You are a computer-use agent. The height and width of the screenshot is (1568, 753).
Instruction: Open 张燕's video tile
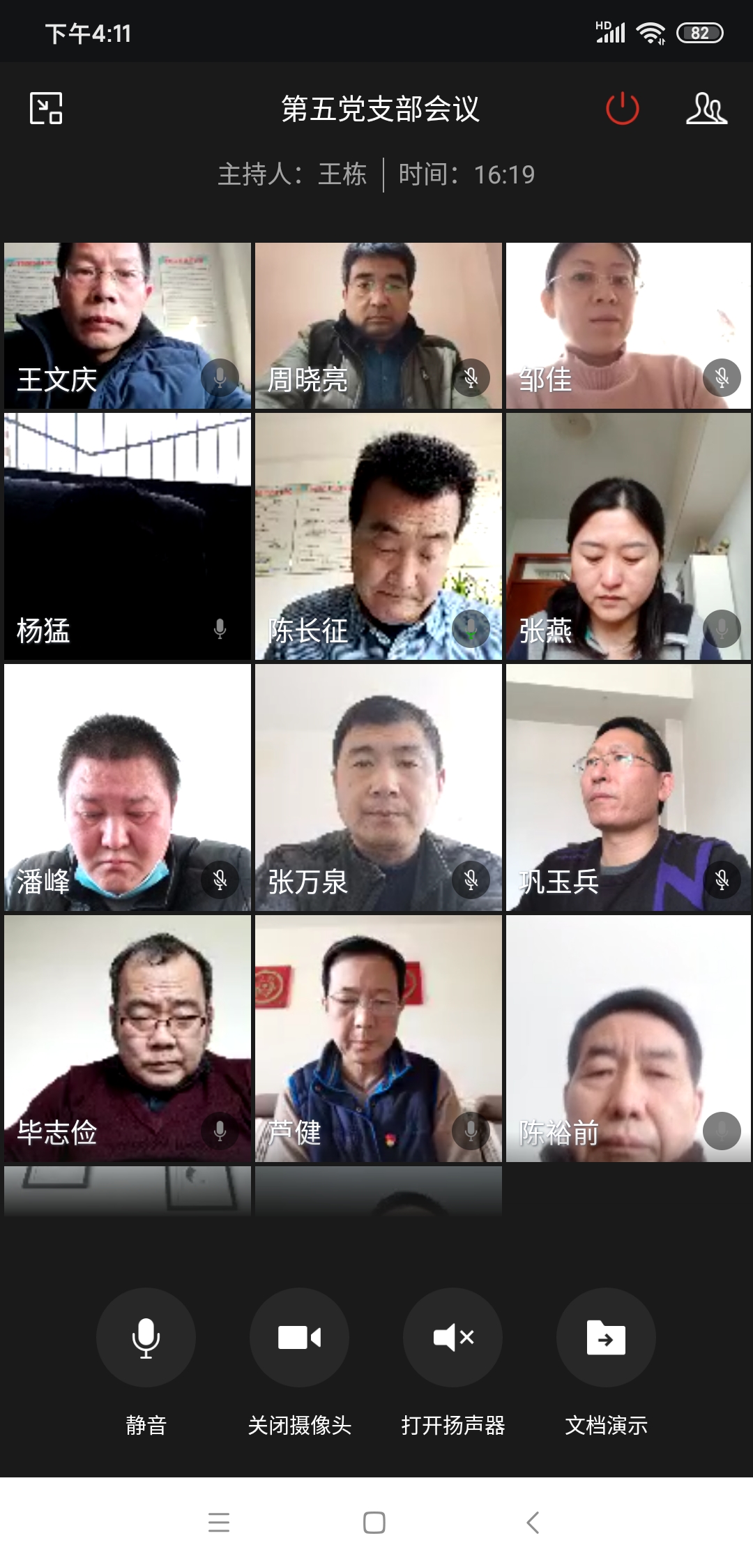pyautogui.click(x=628, y=536)
